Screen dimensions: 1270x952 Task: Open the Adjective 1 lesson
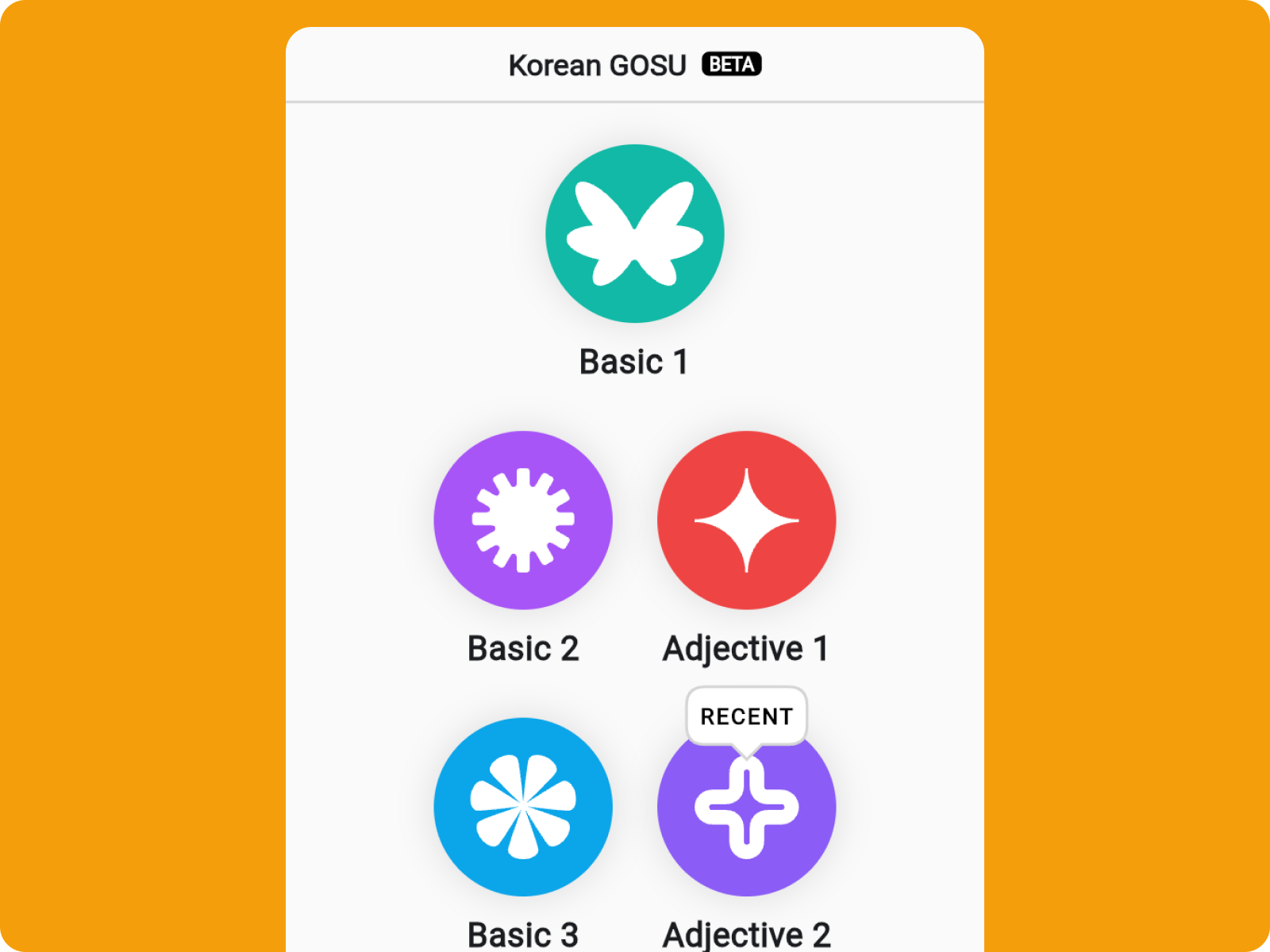pos(746,520)
